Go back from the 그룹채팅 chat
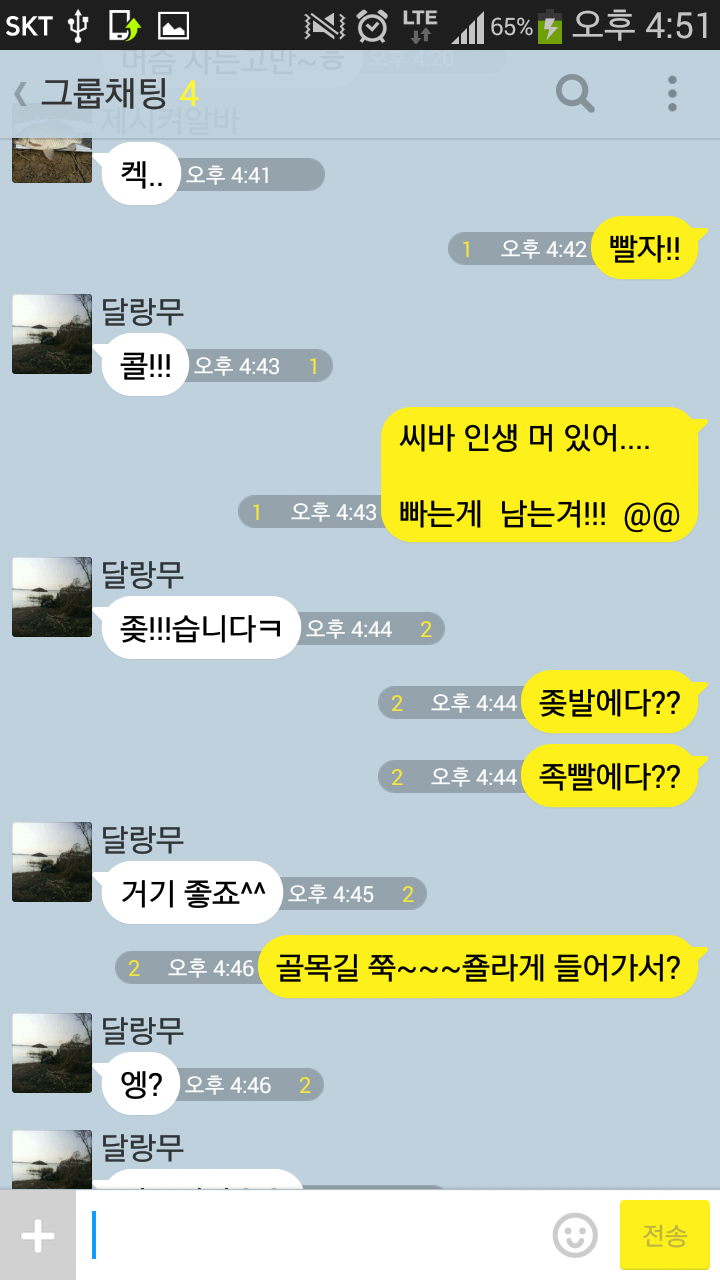The height and width of the screenshot is (1280, 720). 20,94
